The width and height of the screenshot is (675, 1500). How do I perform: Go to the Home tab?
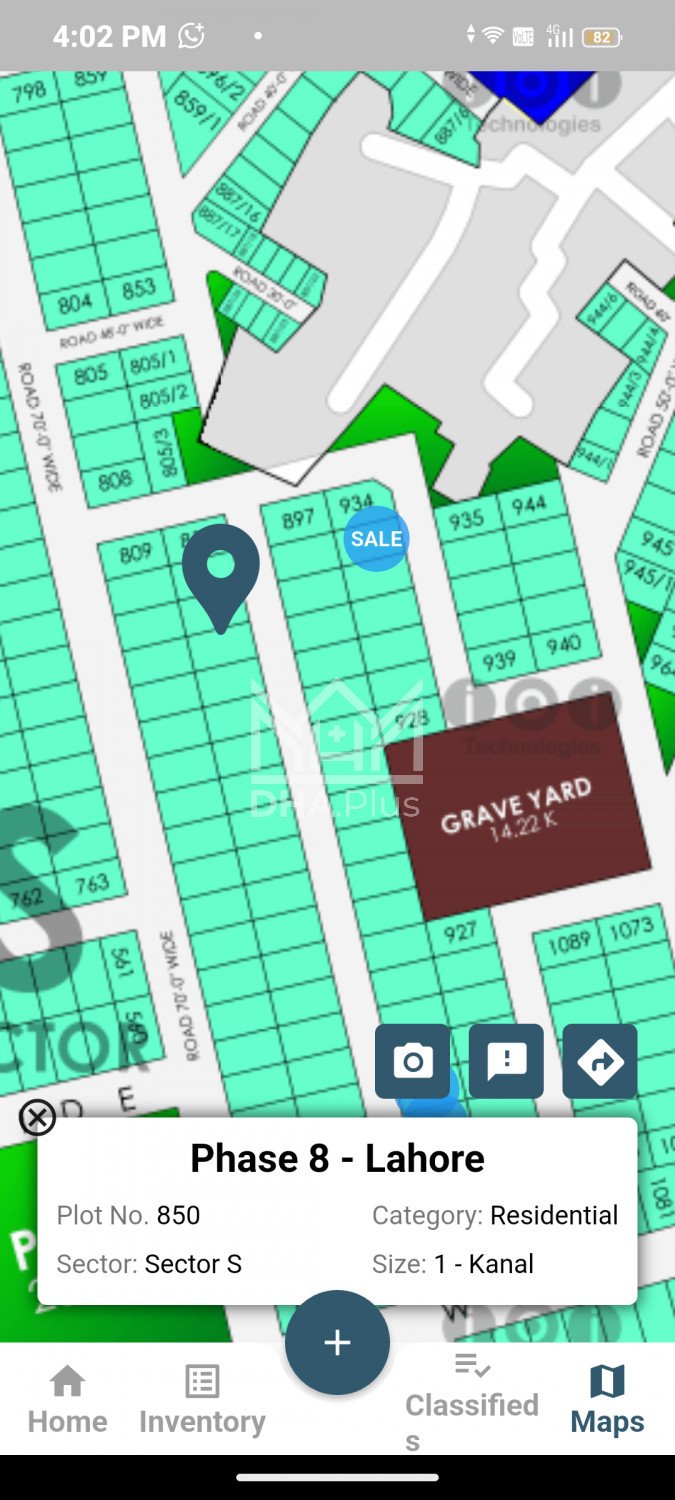67,1400
